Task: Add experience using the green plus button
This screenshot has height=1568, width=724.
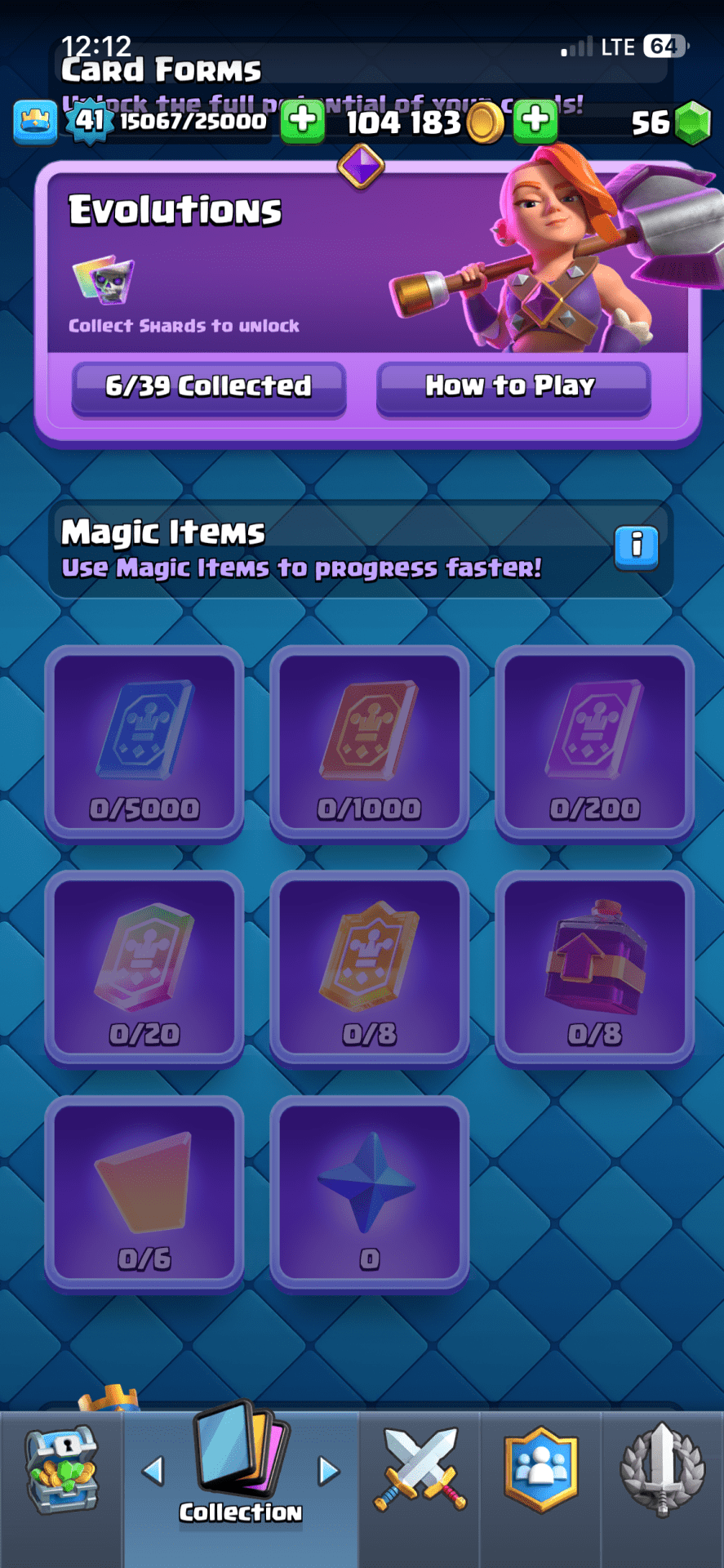Action: [303, 121]
